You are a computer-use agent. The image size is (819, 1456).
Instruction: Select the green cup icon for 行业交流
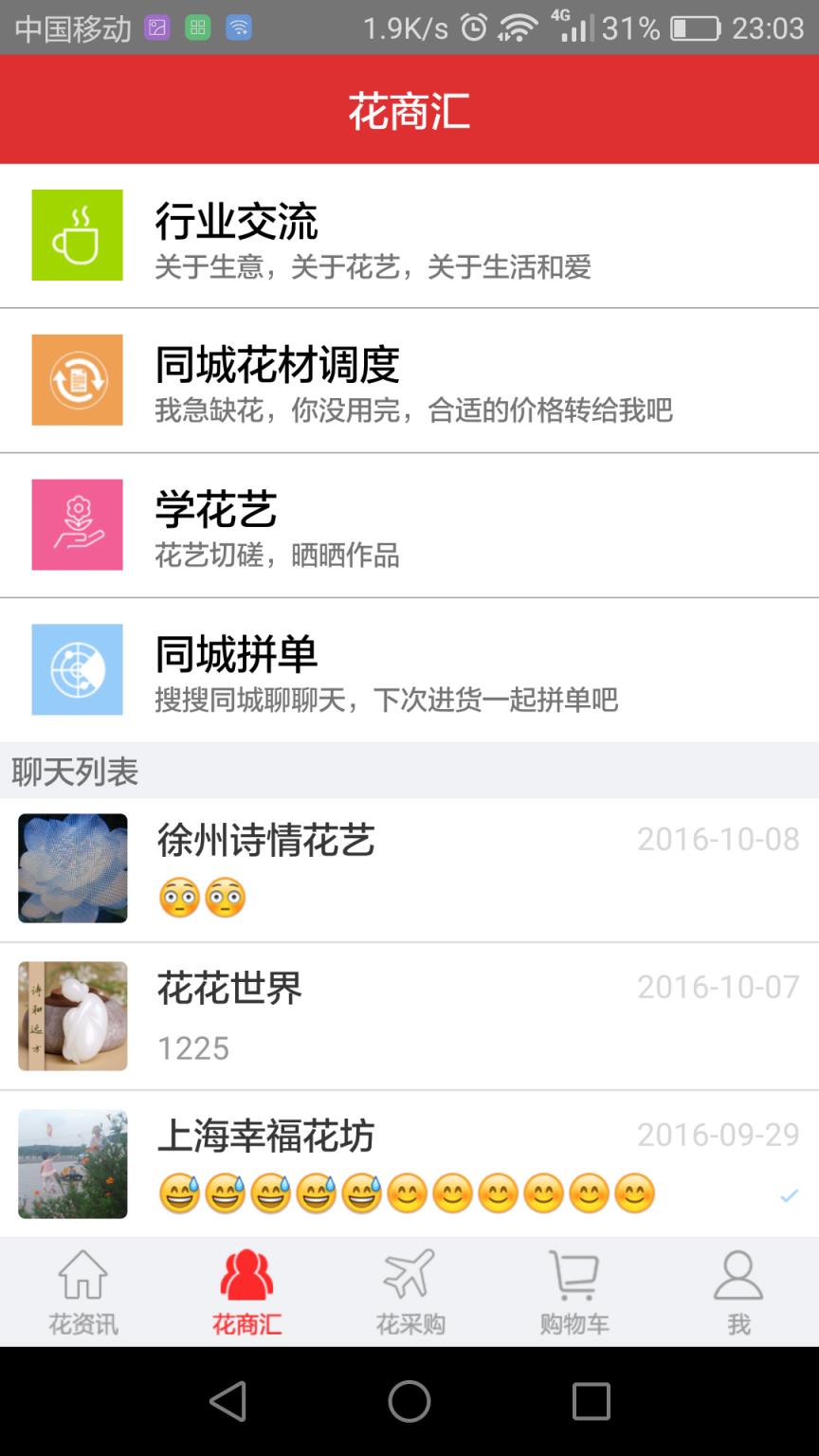77,236
